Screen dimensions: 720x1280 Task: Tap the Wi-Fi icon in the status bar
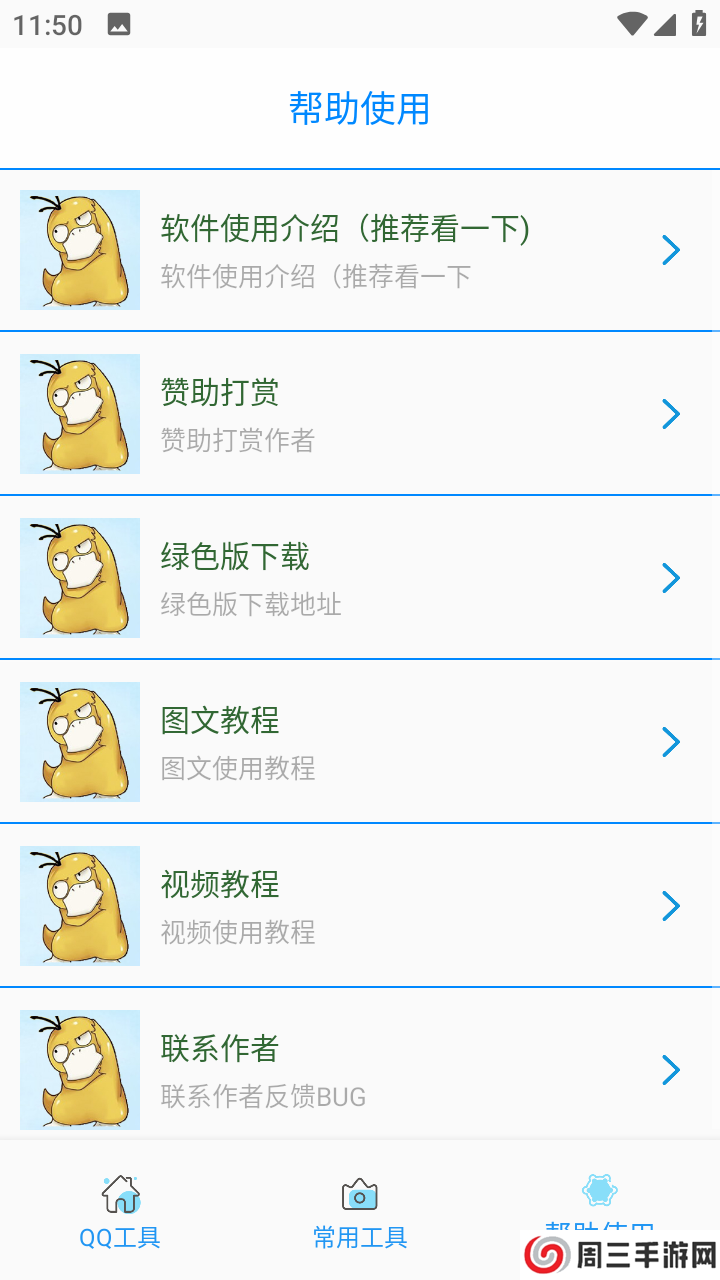point(631,24)
